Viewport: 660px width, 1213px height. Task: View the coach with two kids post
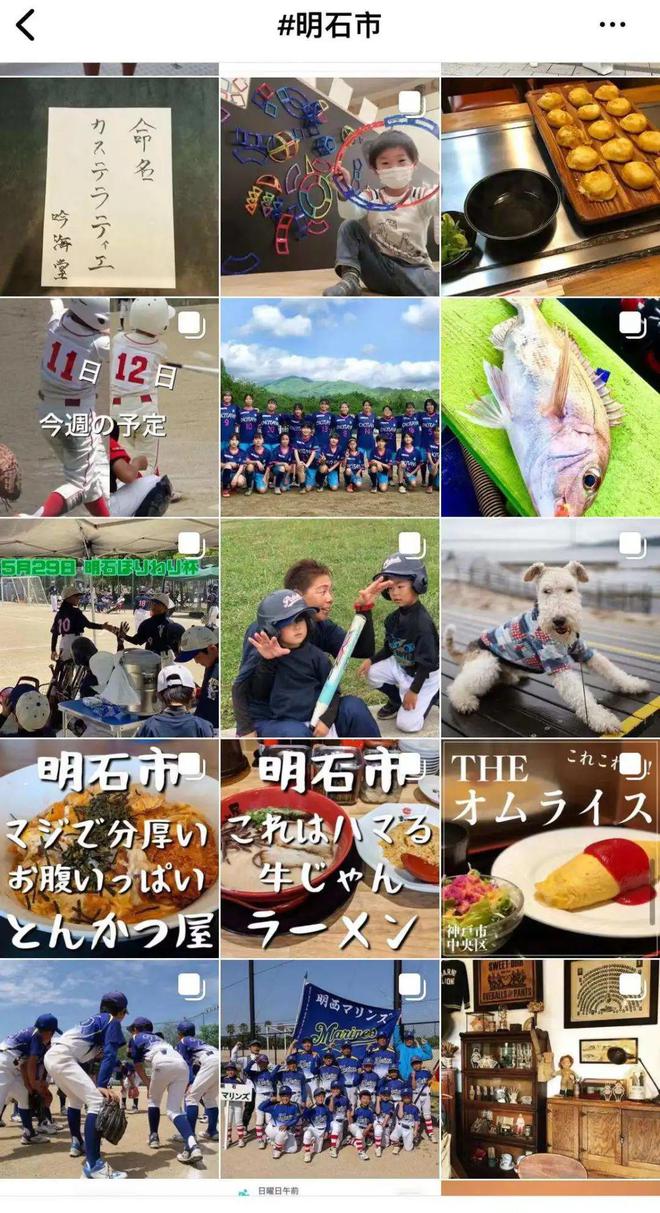coord(330,628)
